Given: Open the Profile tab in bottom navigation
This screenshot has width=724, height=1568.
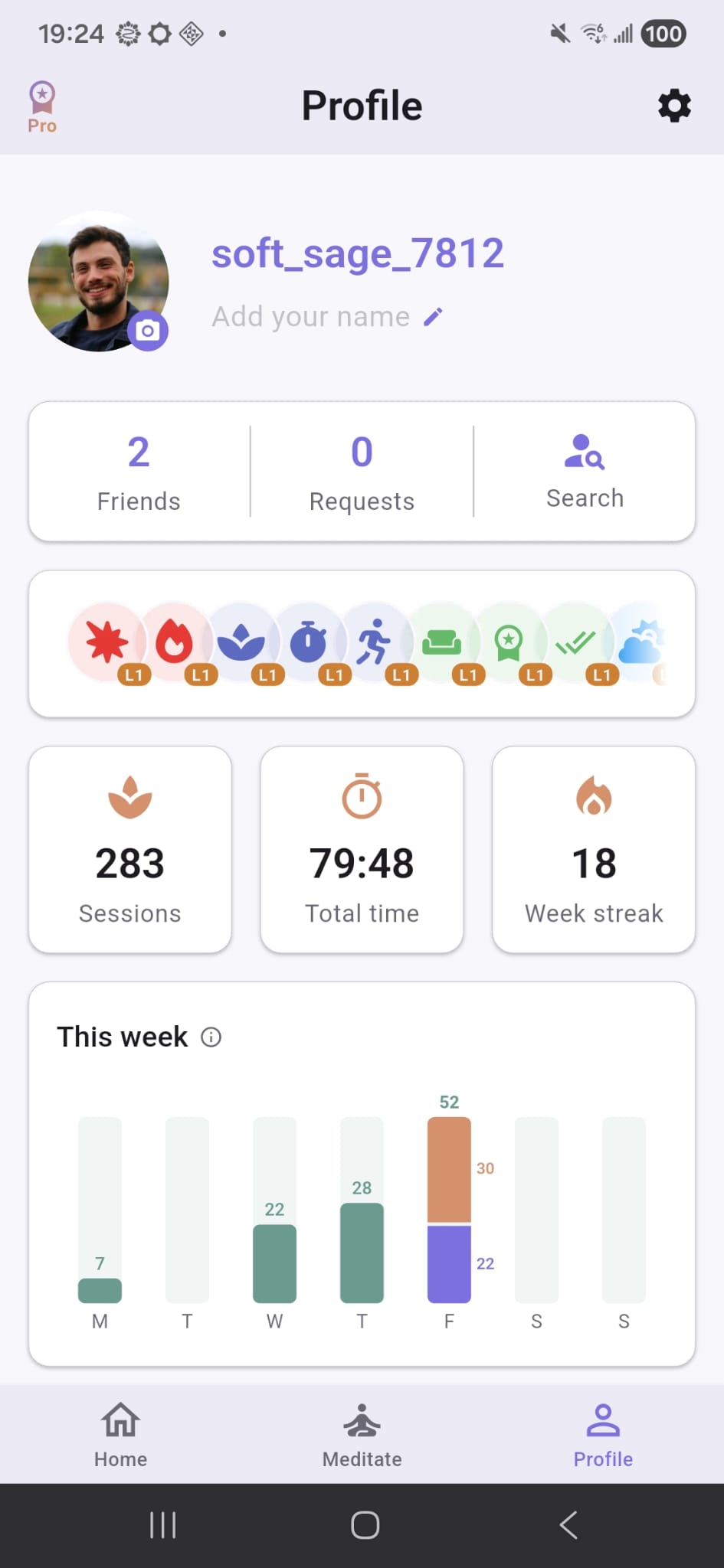Looking at the screenshot, I should tap(602, 1436).
